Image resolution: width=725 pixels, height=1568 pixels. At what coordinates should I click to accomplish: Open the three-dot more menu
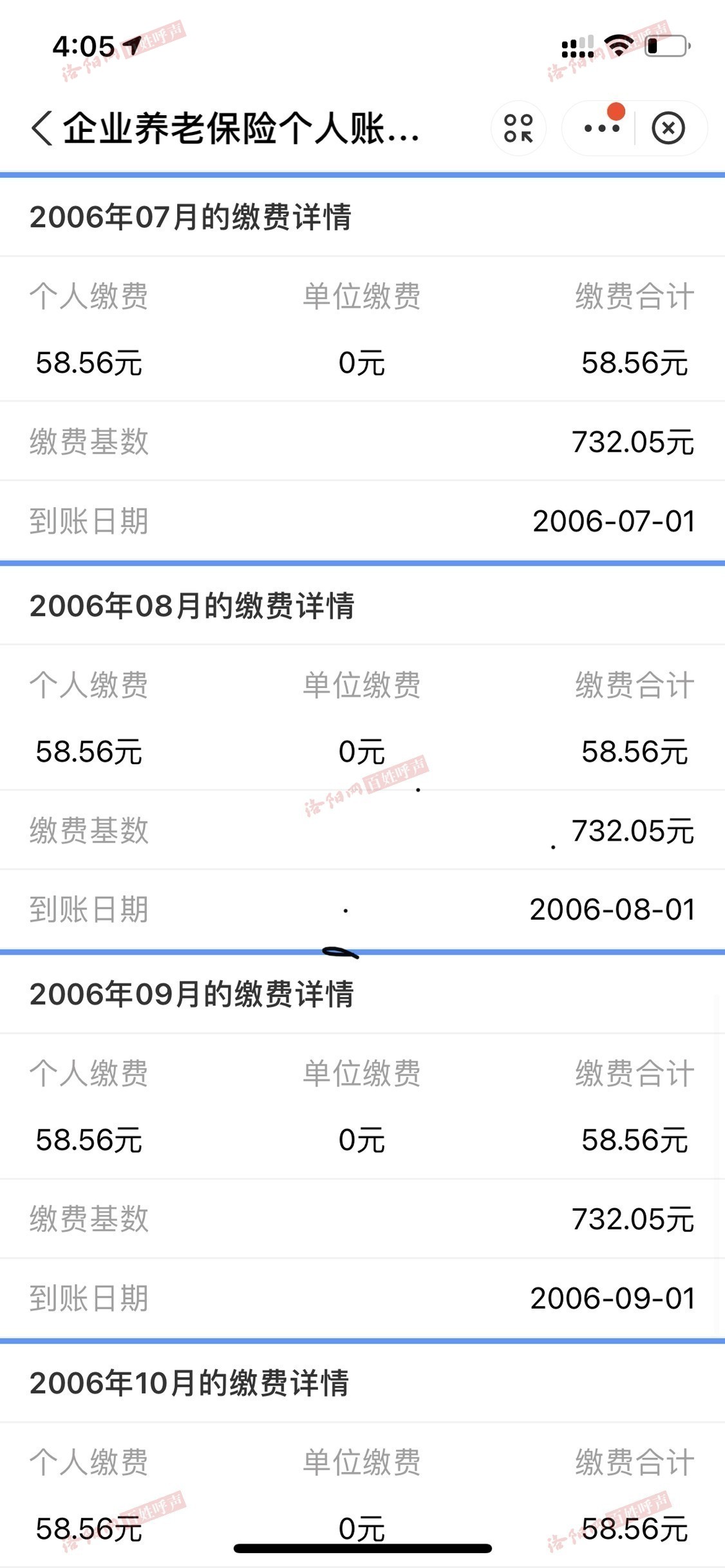click(600, 128)
